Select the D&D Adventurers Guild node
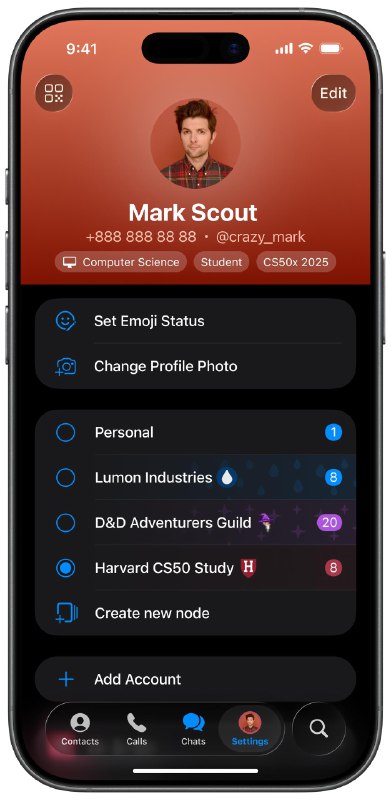 point(195,522)
